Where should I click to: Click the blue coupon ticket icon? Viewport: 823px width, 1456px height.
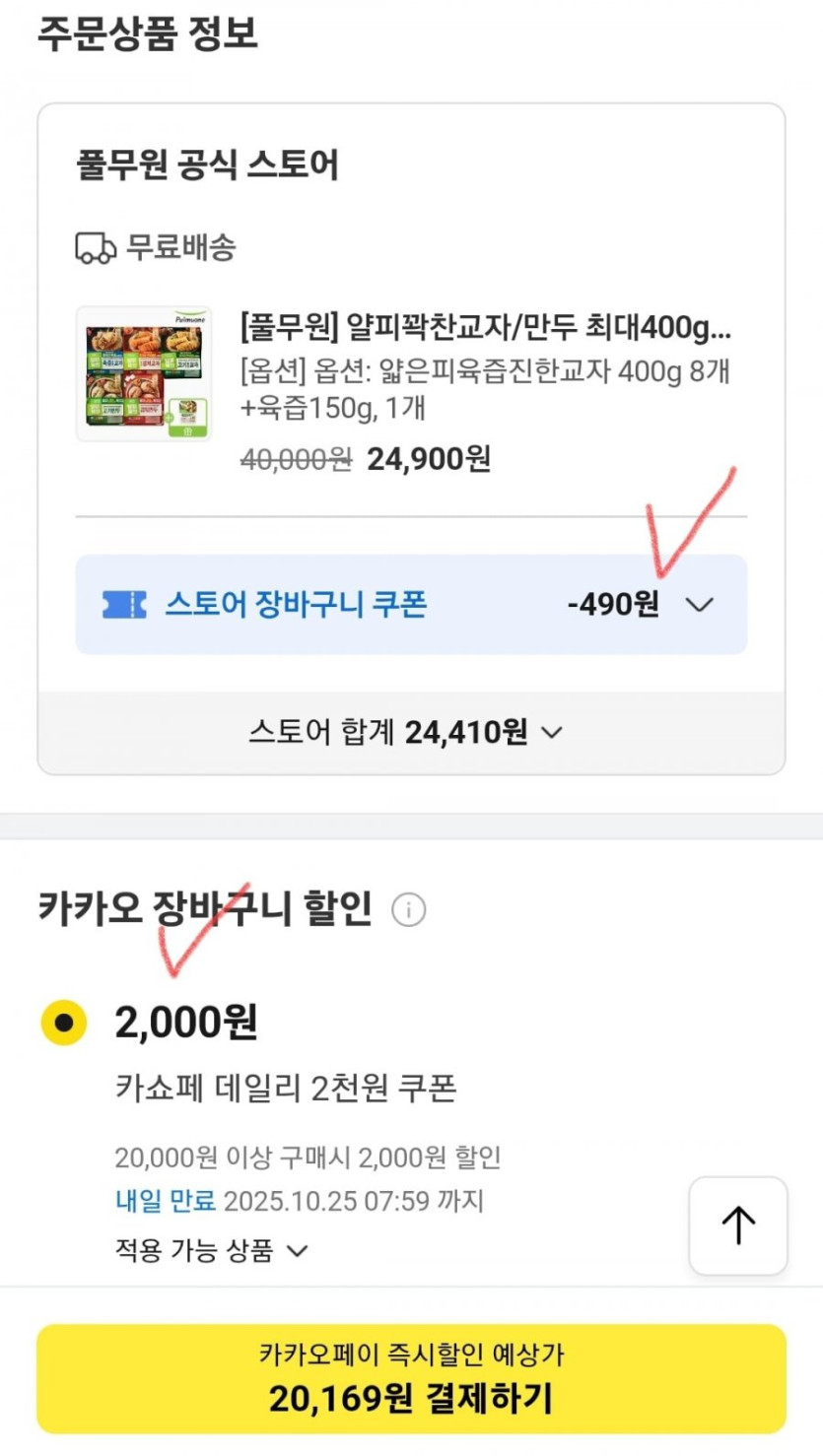pyautogui.click(x=124, y=604)
